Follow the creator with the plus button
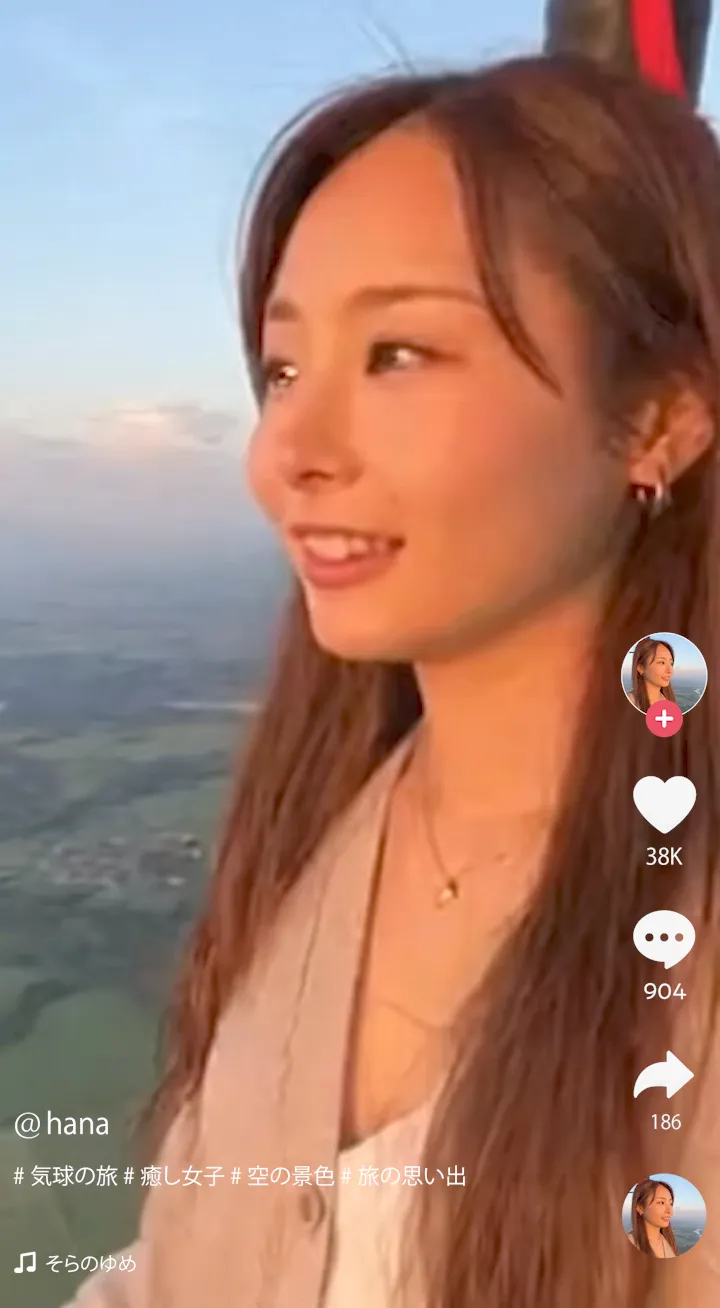720x1308 pixels. (664, 719)
